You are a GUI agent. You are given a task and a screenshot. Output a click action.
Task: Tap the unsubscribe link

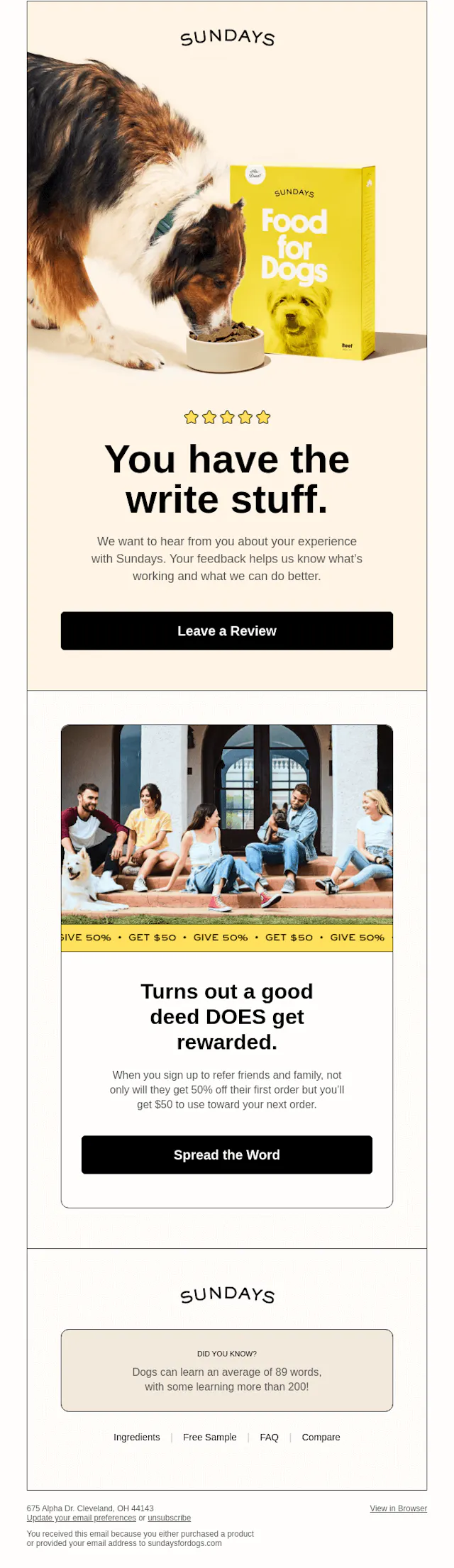(169, 1518)
